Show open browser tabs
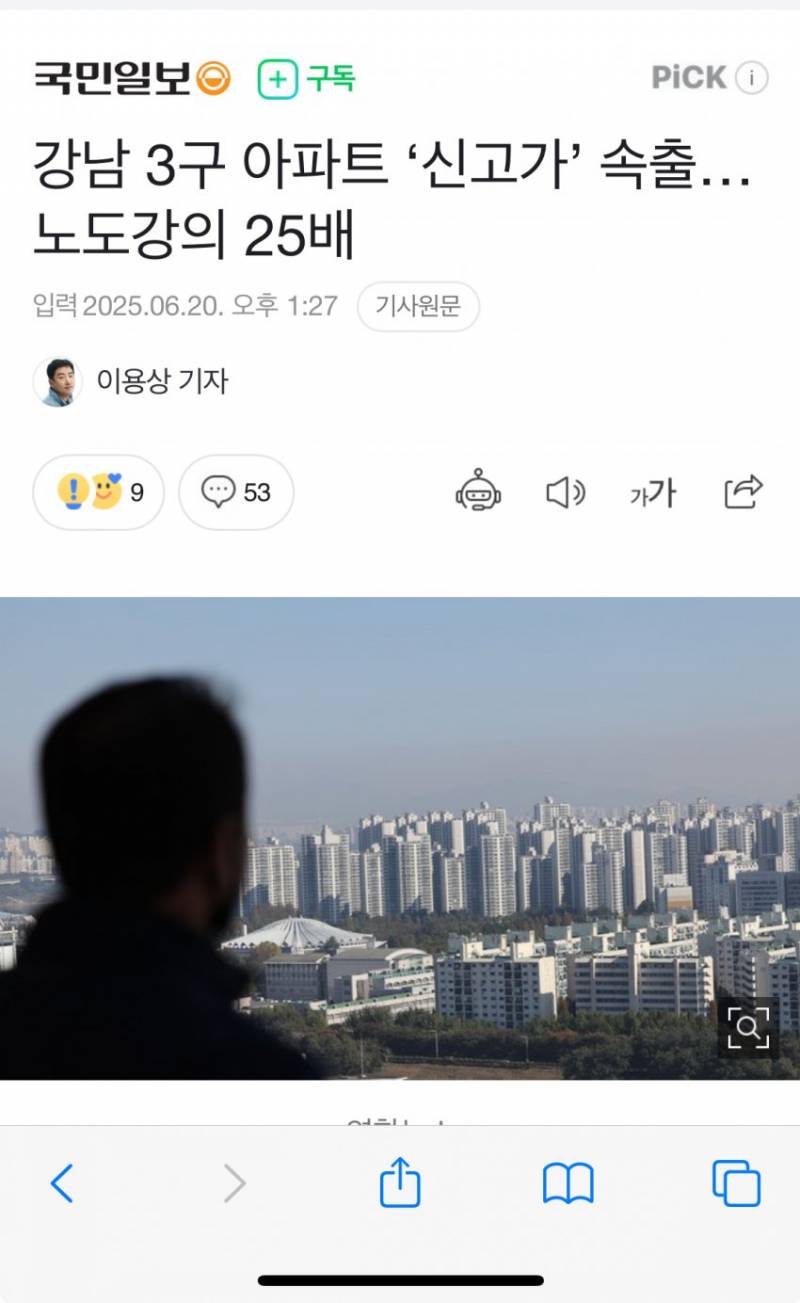This screenshot has height=1303, width=800. pos(736,1184)
